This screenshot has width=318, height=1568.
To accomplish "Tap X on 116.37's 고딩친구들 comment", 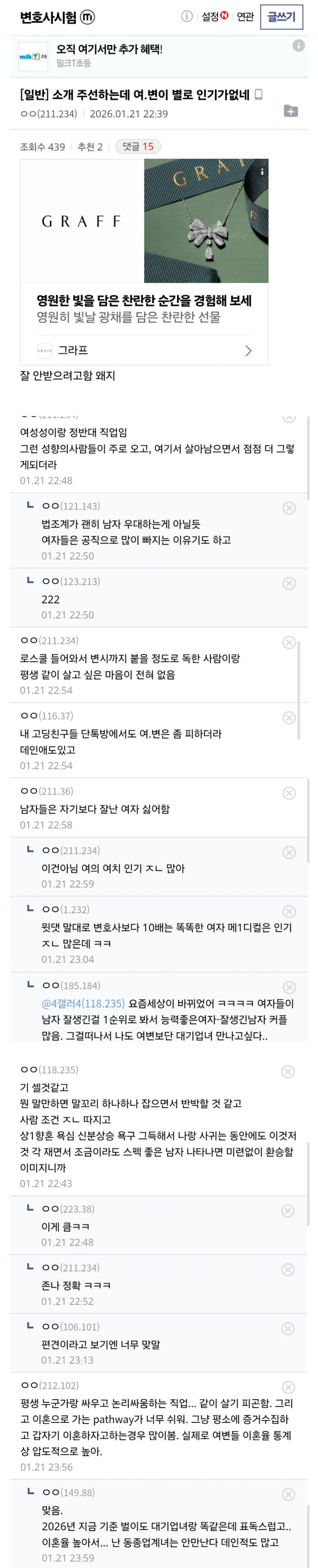I will [x=289, y=718].
